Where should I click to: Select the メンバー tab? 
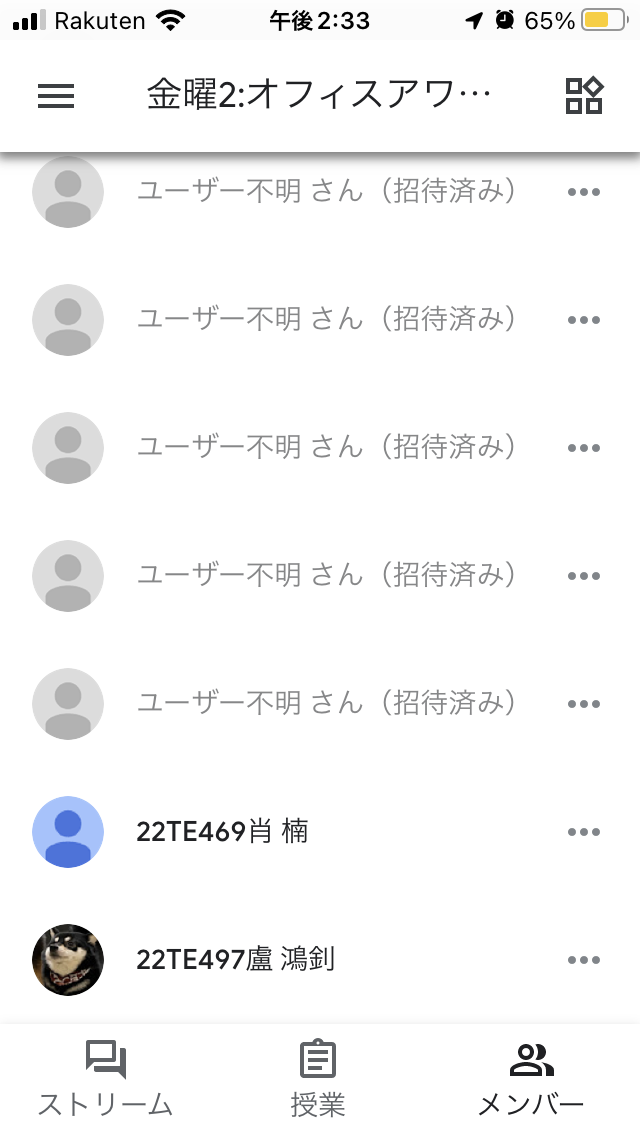tap(531, 1079)
